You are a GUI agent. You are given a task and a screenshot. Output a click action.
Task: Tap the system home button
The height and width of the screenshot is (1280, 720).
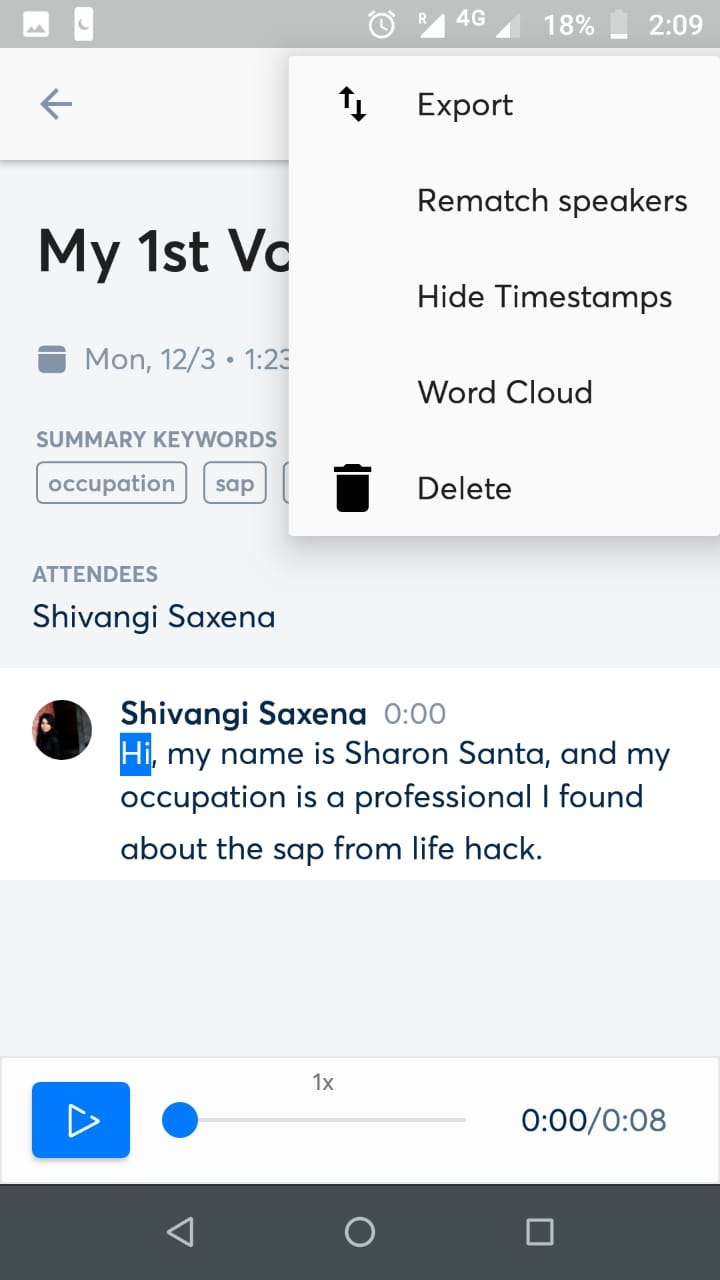tap(360, 1232)
